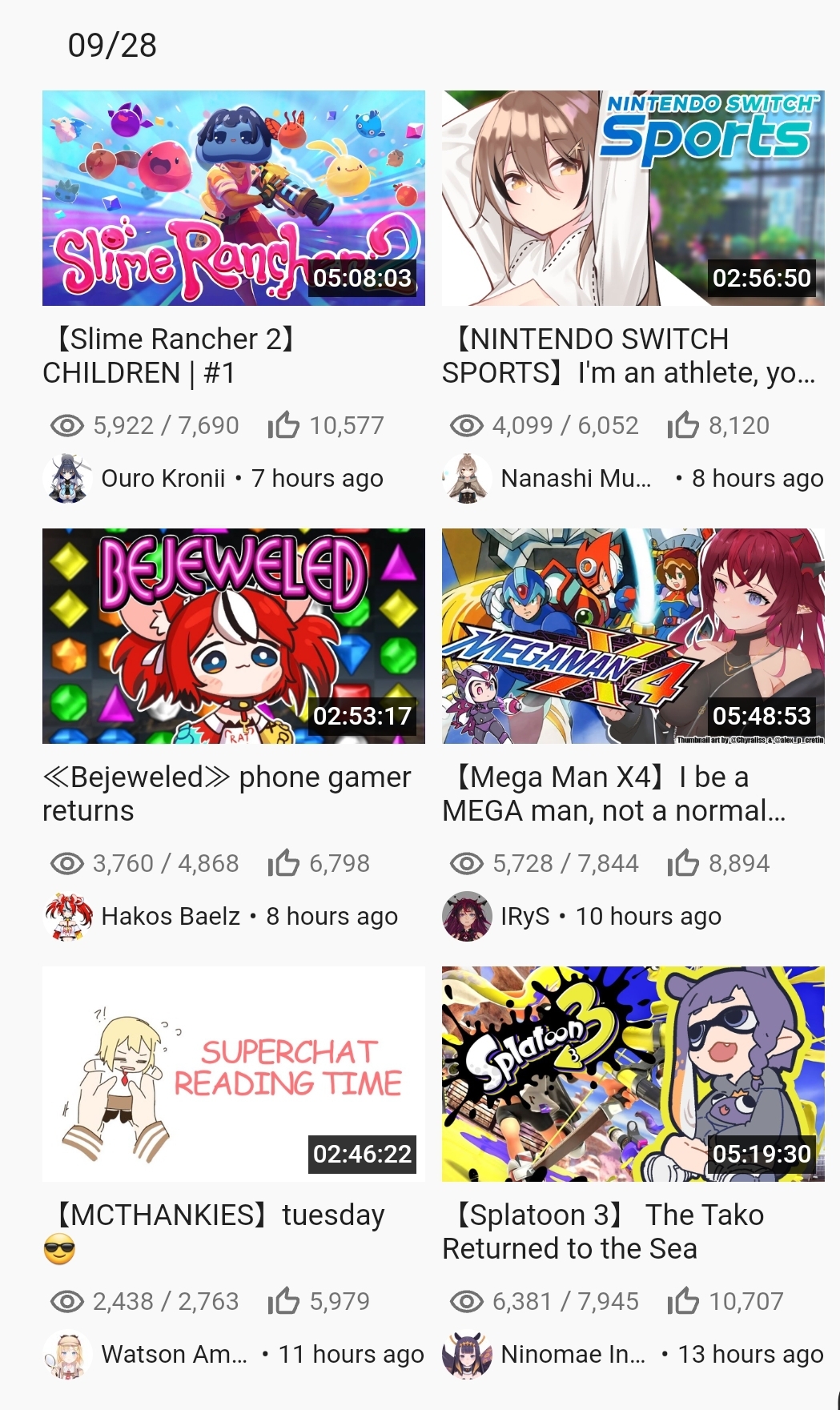This screenshot has height=1410, width=840.
Task: Open the Slime Rancher 2 video thumbnail
Action: coord(233,198)
